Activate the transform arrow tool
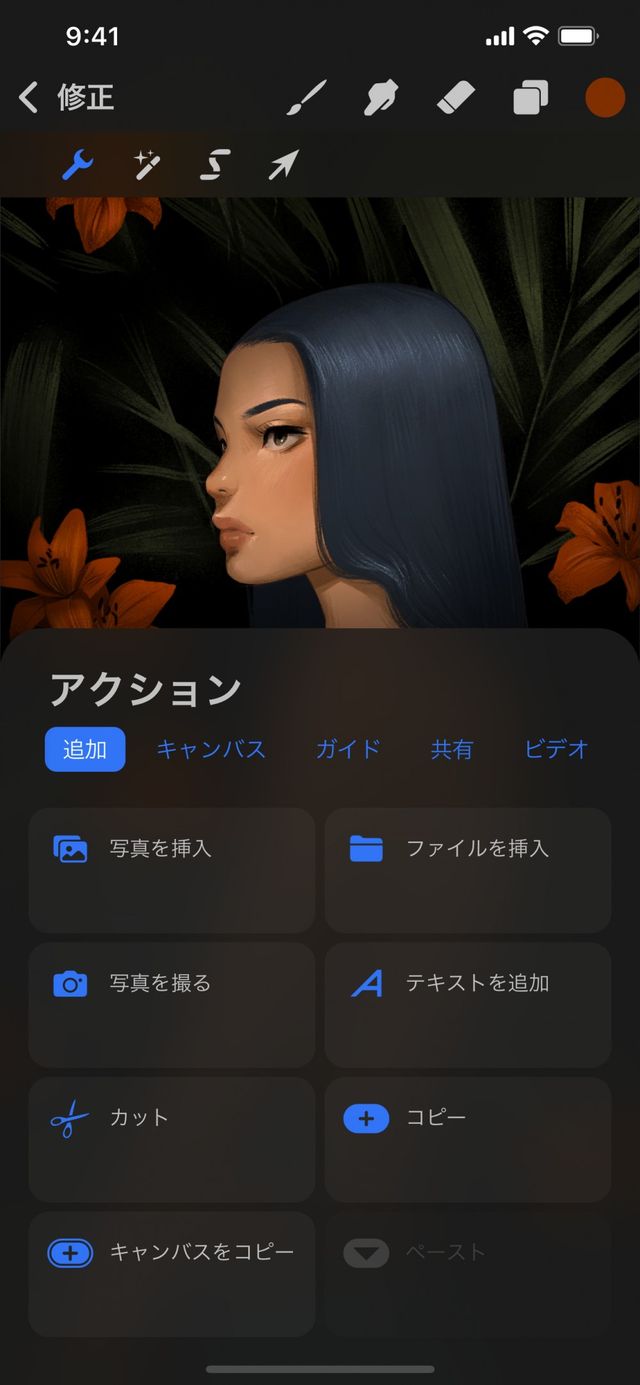Screen dimensions: 640x1385 pyautogui.click(x=283, y=165)
